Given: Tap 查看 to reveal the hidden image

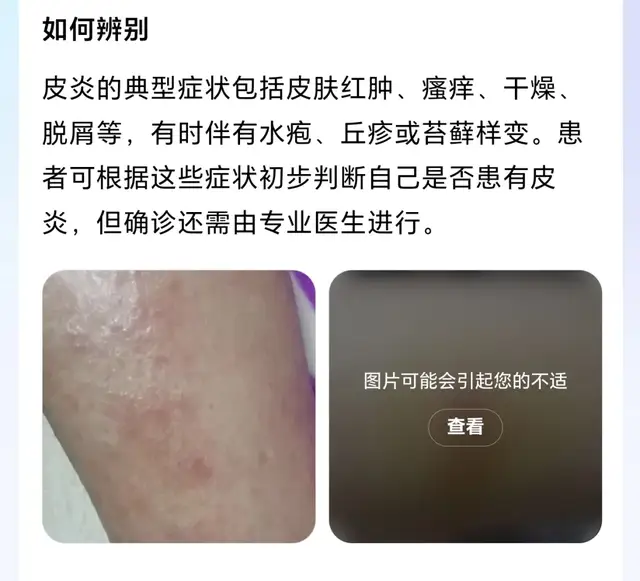Looking at the screenshot, I should [465, 427].
